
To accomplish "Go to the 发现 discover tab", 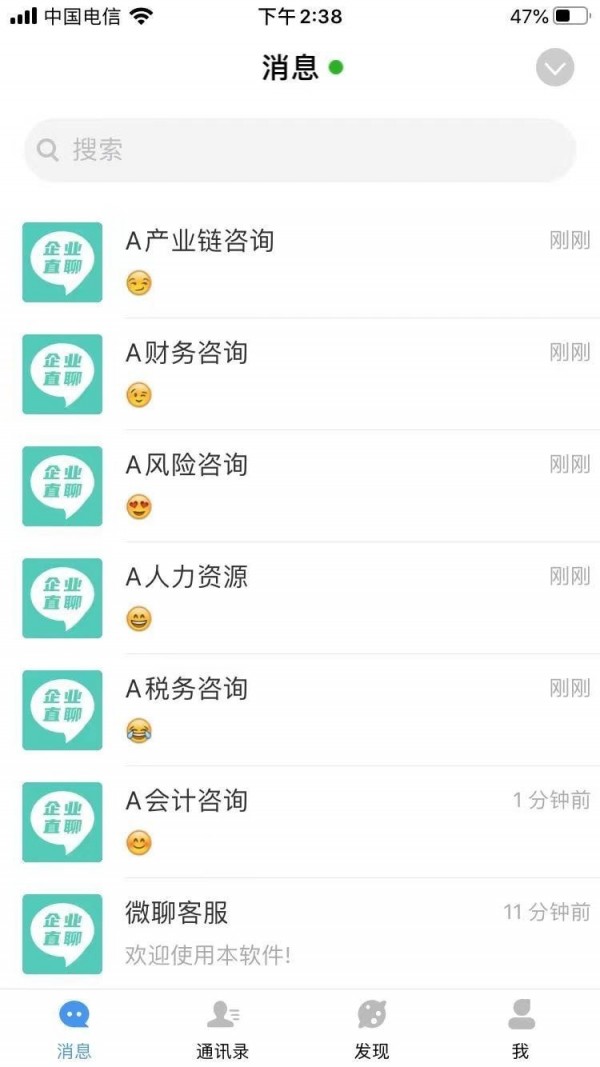I will click(x=371, y=1030).
